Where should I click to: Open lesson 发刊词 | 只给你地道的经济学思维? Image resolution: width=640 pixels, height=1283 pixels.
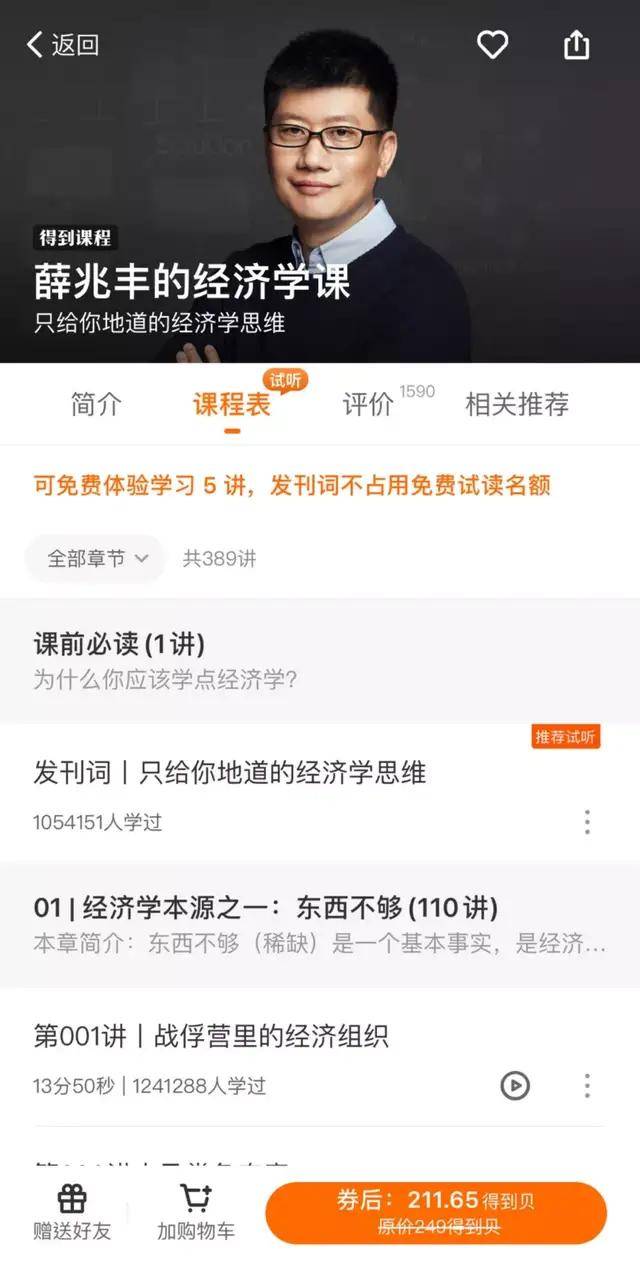[x=230, y=773]
